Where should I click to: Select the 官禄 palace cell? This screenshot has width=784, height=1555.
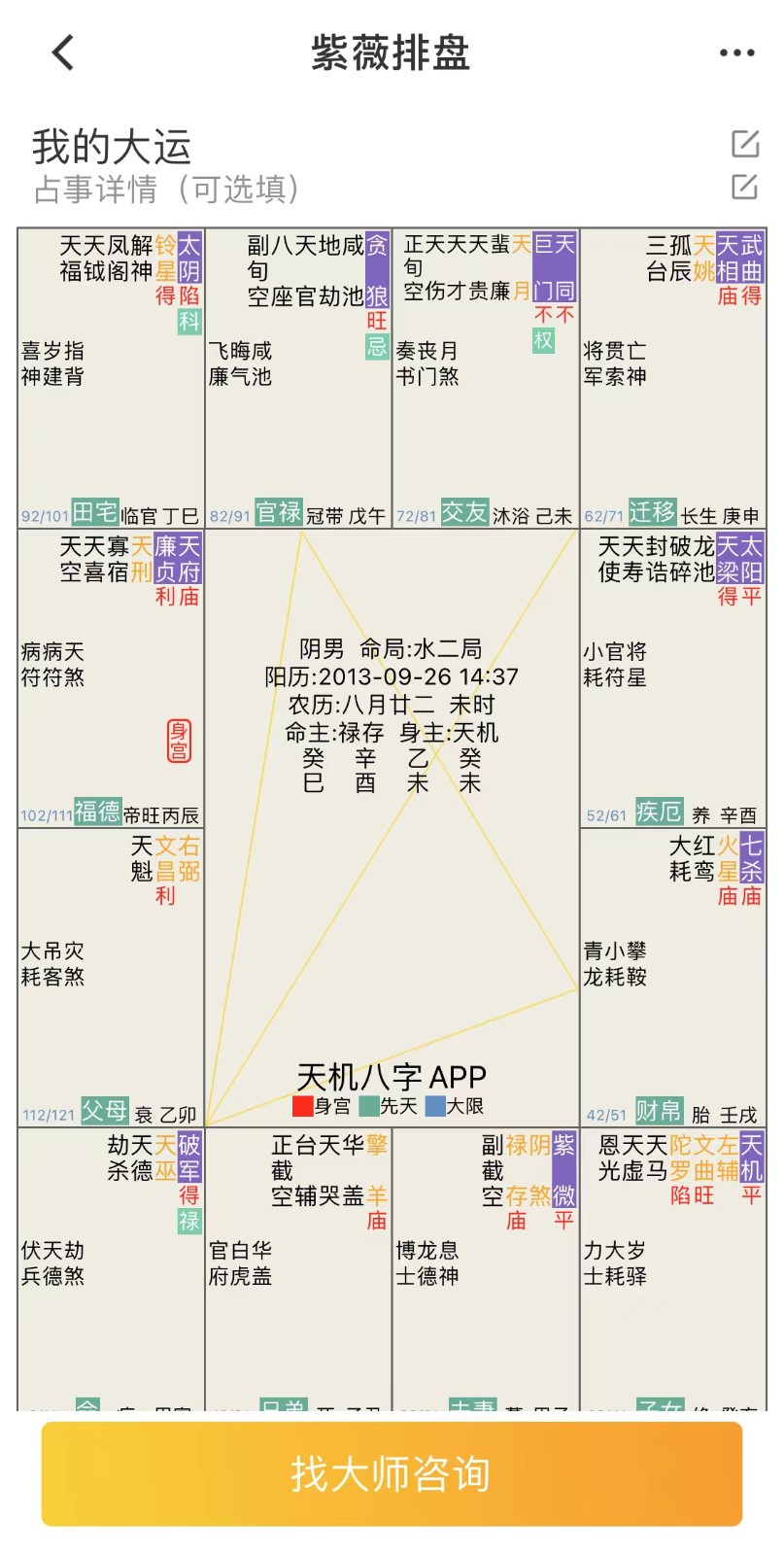298,379
